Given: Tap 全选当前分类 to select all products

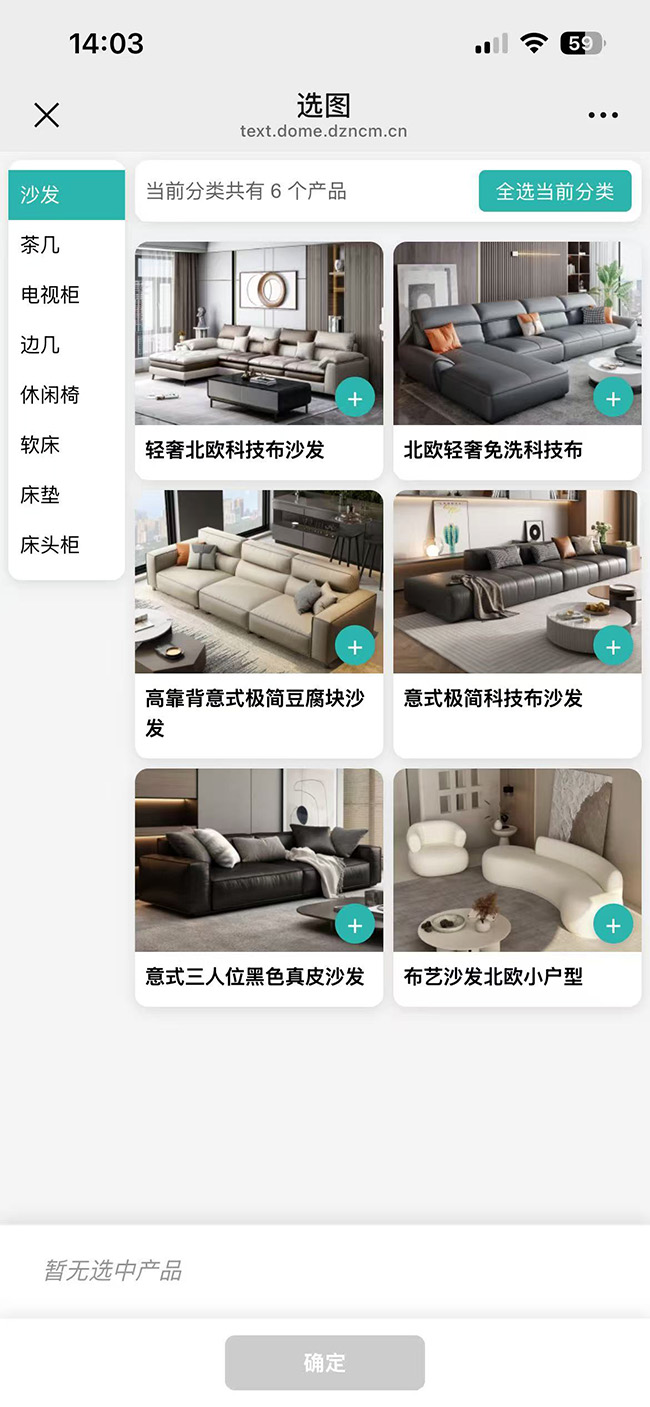Looking at the screenshot, I should click(x=555, y=191).
